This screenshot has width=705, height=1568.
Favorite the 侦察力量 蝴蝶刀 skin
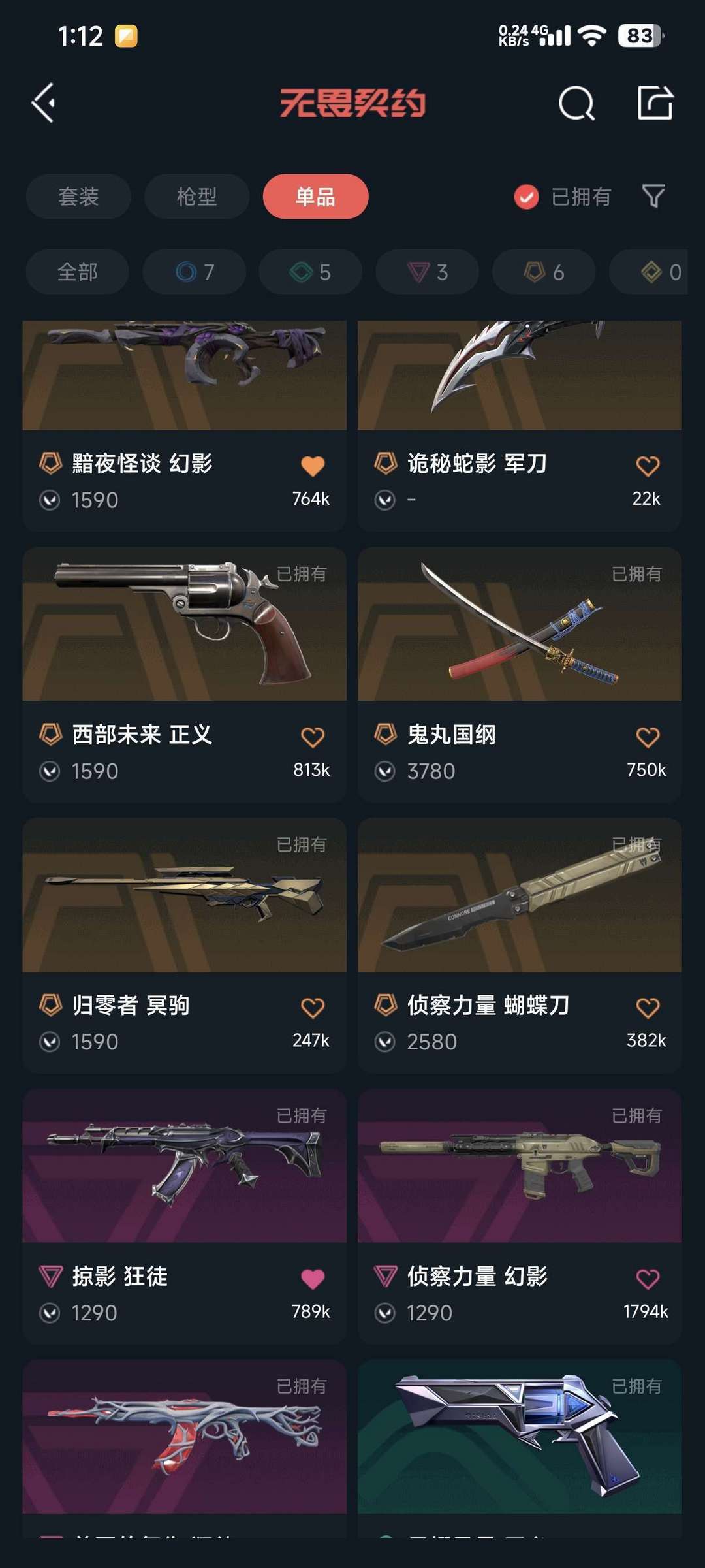(648, 1008)
